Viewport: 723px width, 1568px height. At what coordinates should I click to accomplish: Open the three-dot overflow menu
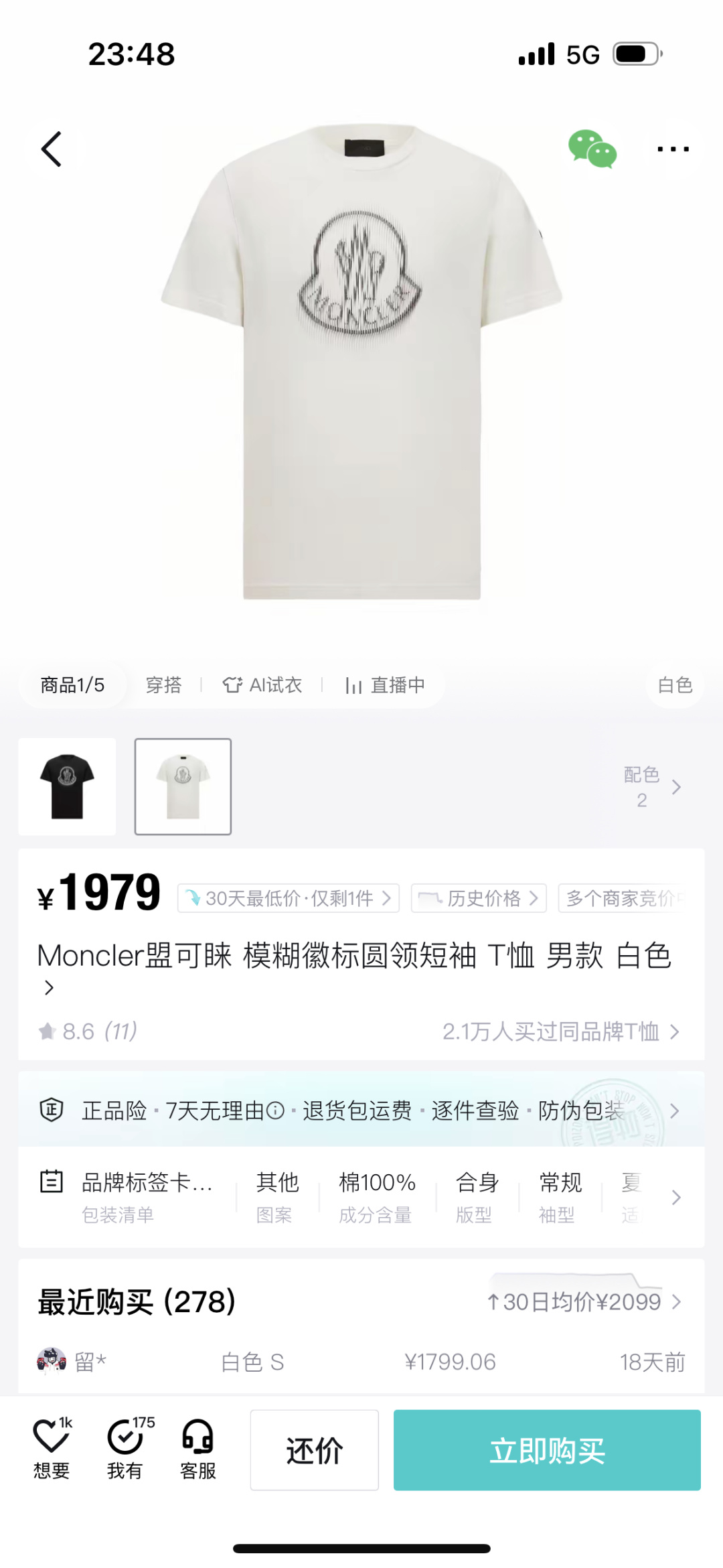click(672, 149)
